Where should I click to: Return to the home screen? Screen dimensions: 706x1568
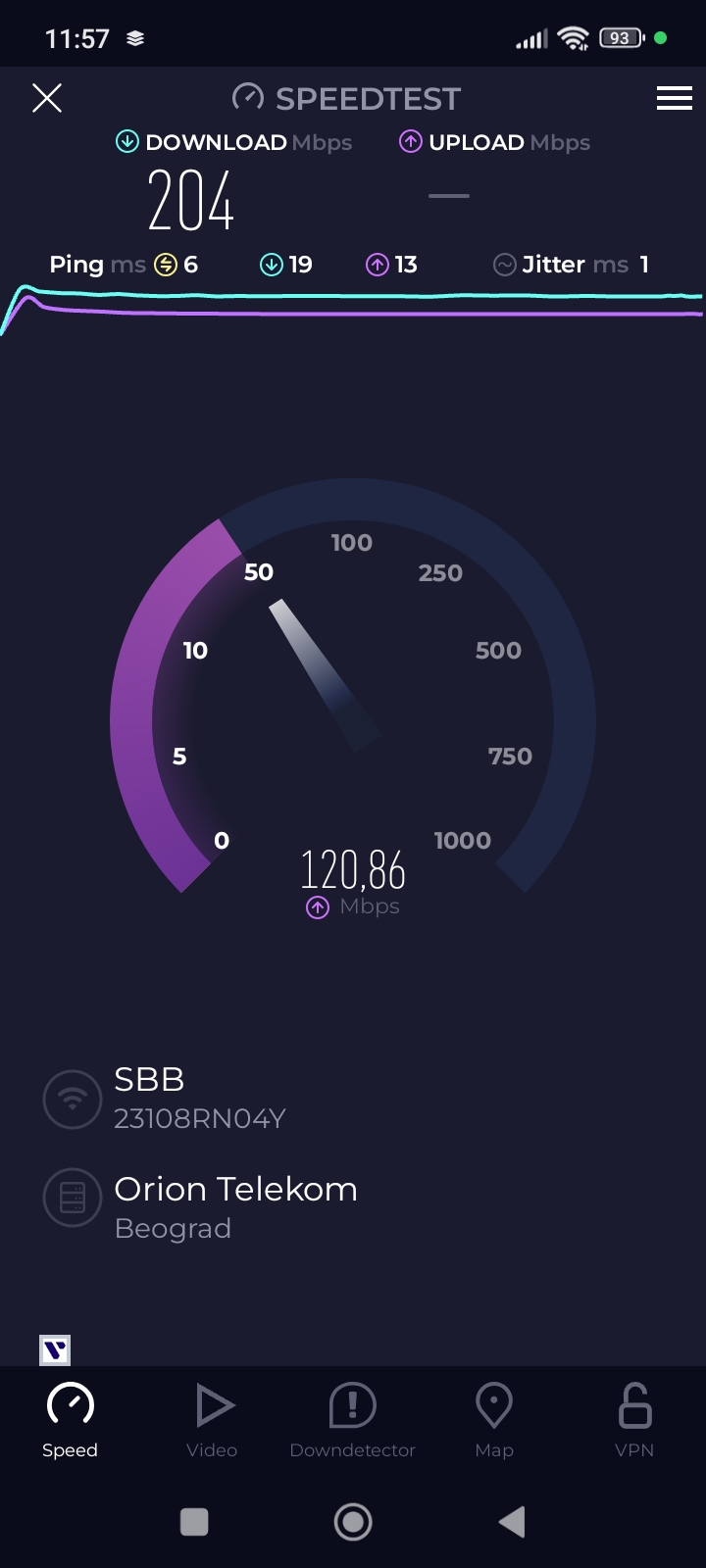pos(353,1522)
